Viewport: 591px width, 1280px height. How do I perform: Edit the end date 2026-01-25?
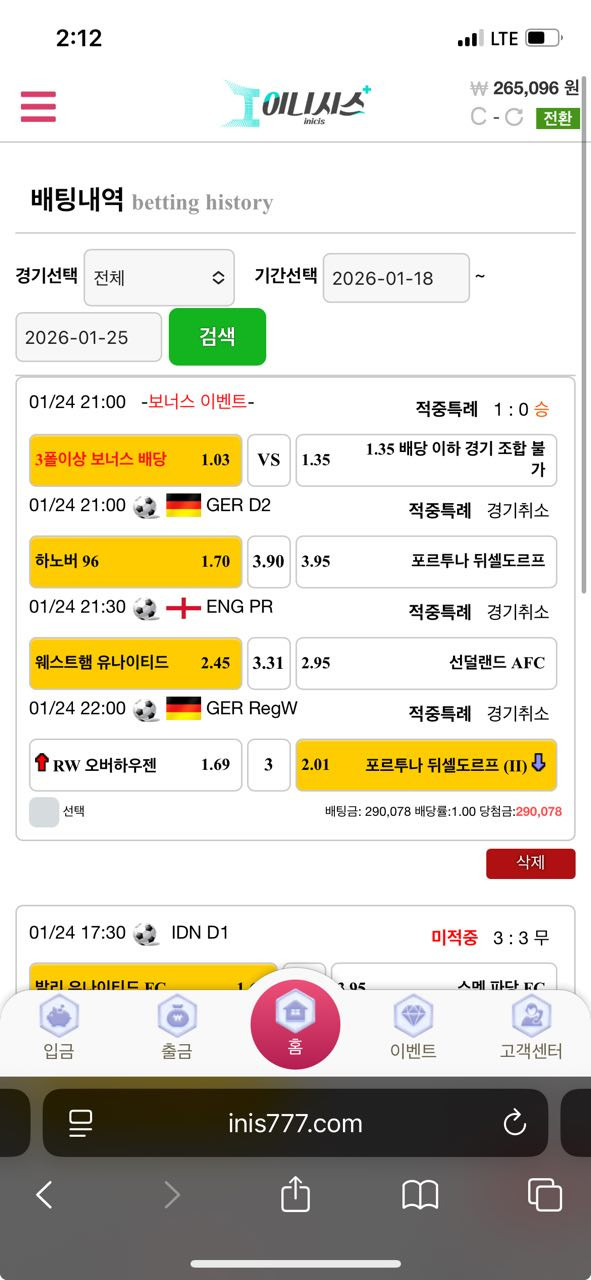click(89, 337)
